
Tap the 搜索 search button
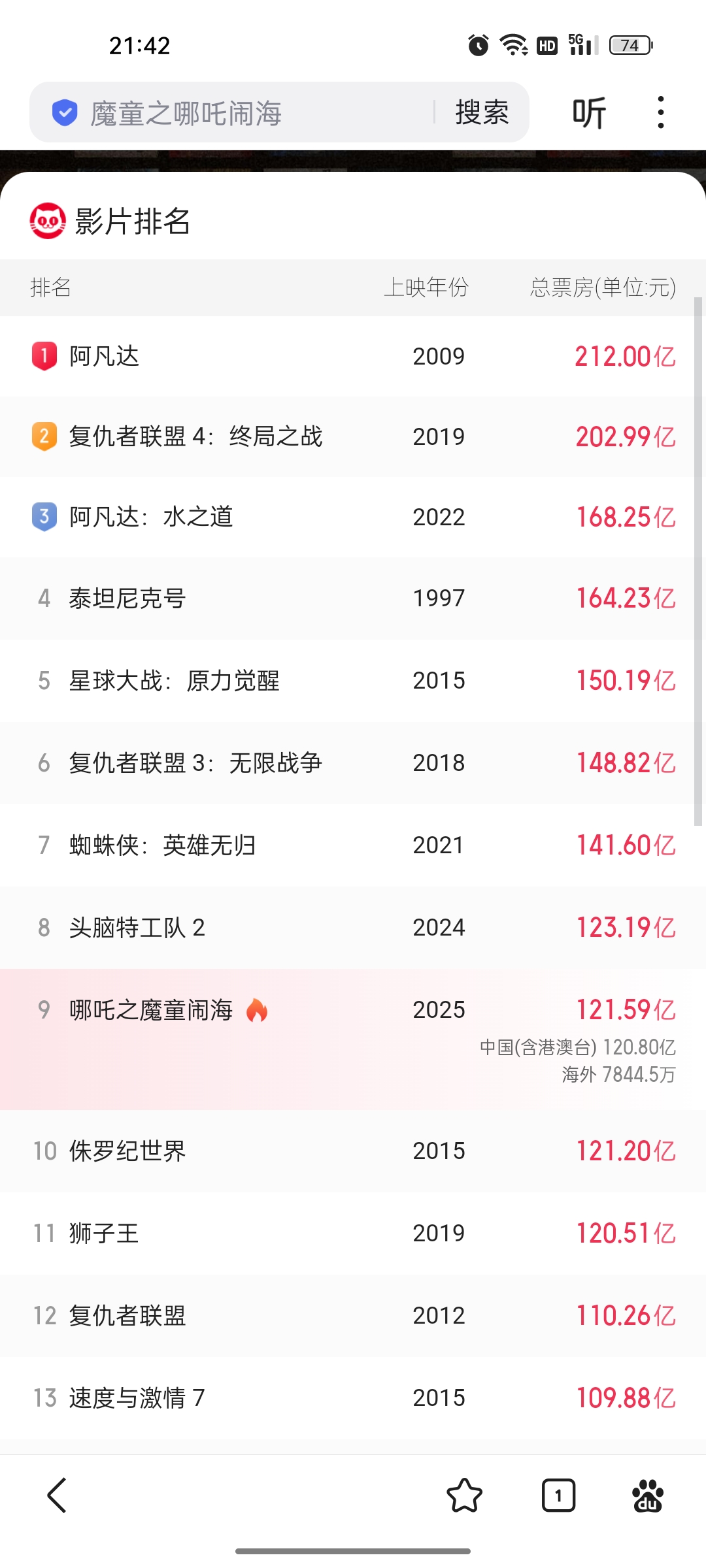tap(480, 112)
